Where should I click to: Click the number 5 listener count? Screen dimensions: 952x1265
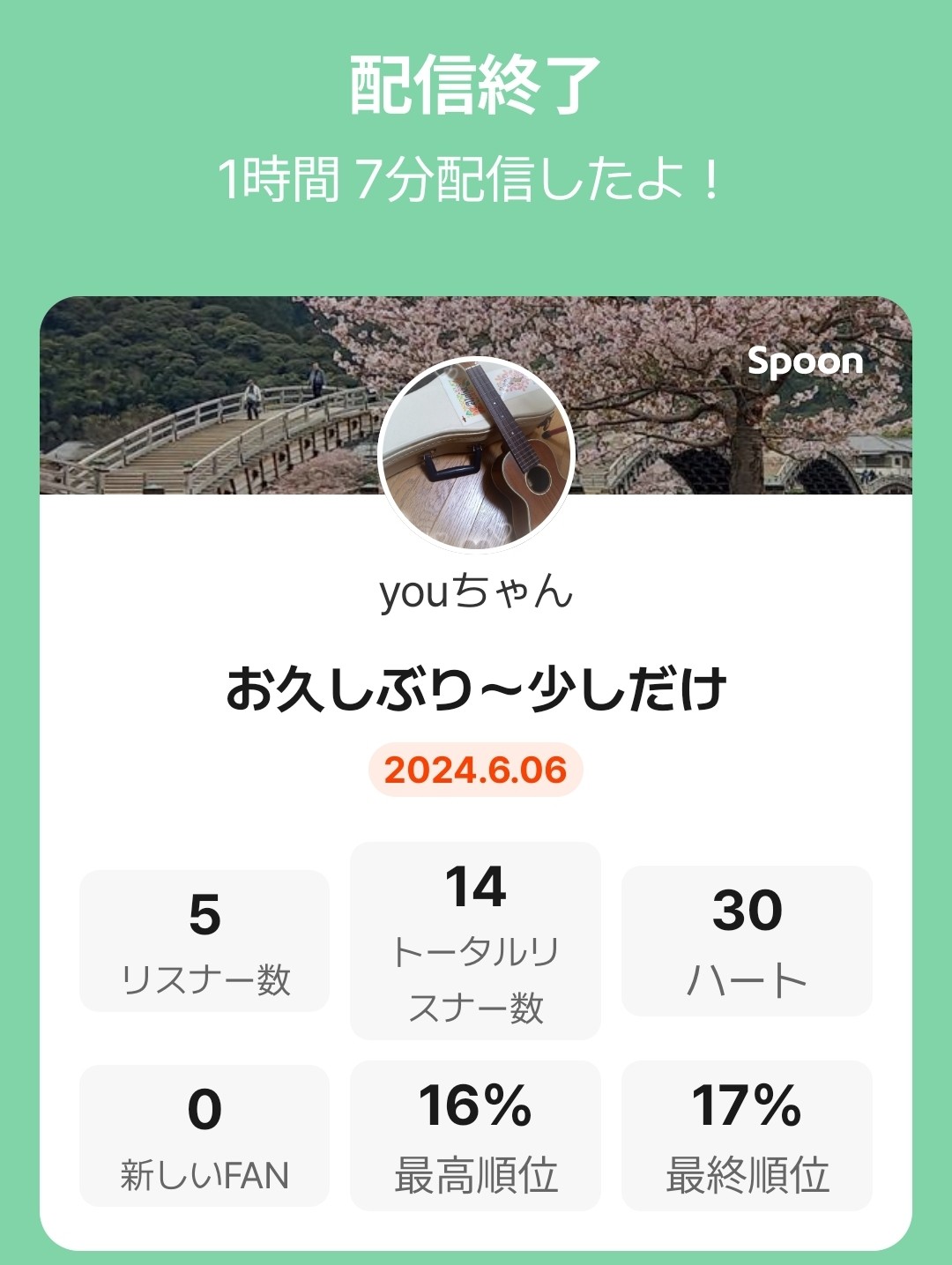(203, 917)
